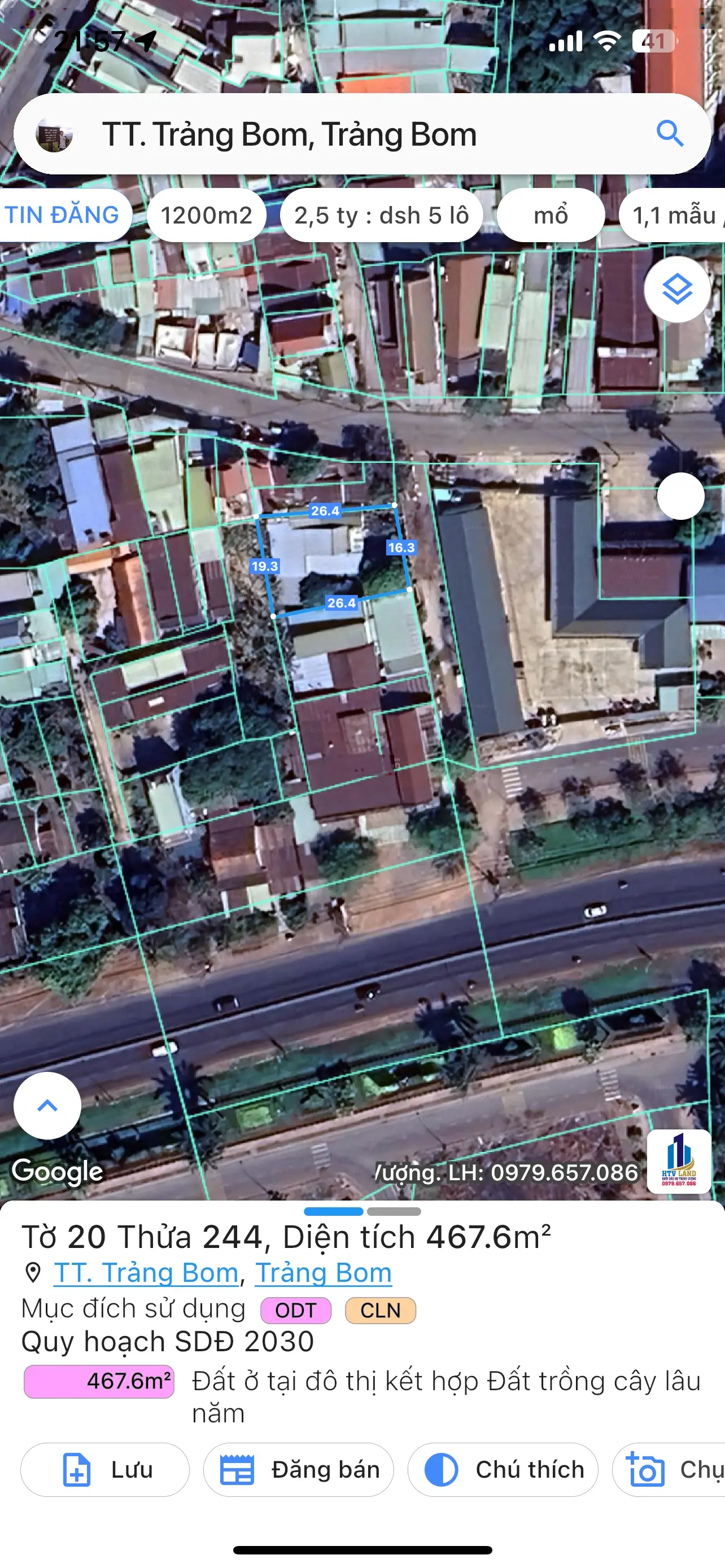Expand panel with the up-chevron button

(47, 1105)
